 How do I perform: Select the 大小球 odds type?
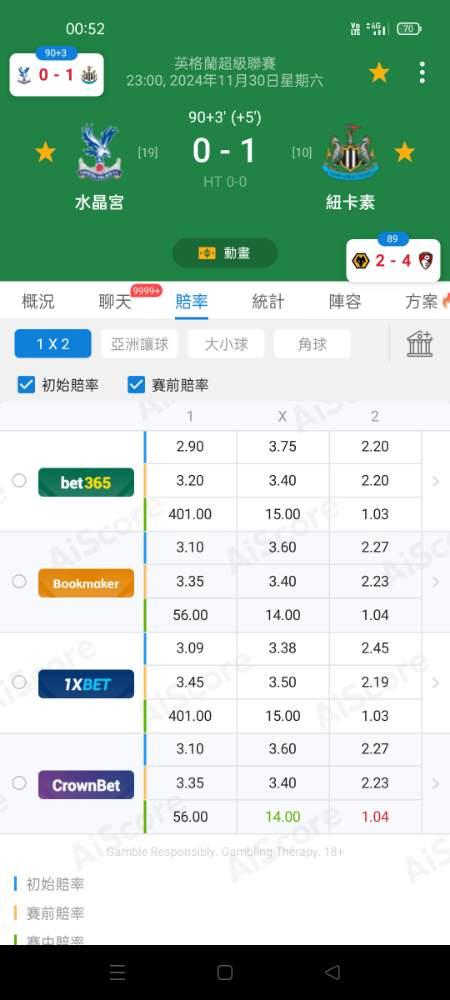tap(226, 344)
